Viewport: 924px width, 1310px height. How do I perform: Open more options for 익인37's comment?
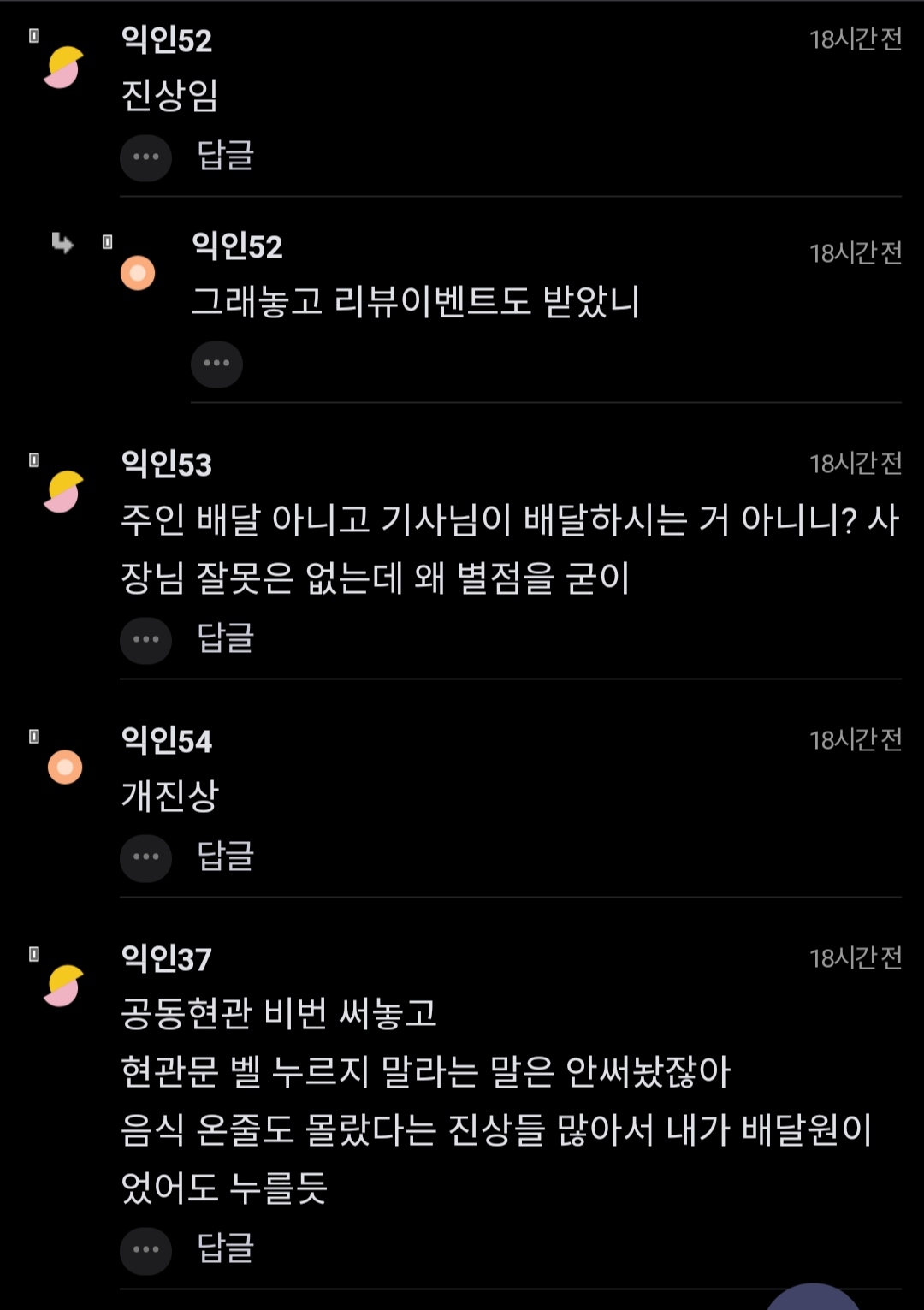[145, 1250]
